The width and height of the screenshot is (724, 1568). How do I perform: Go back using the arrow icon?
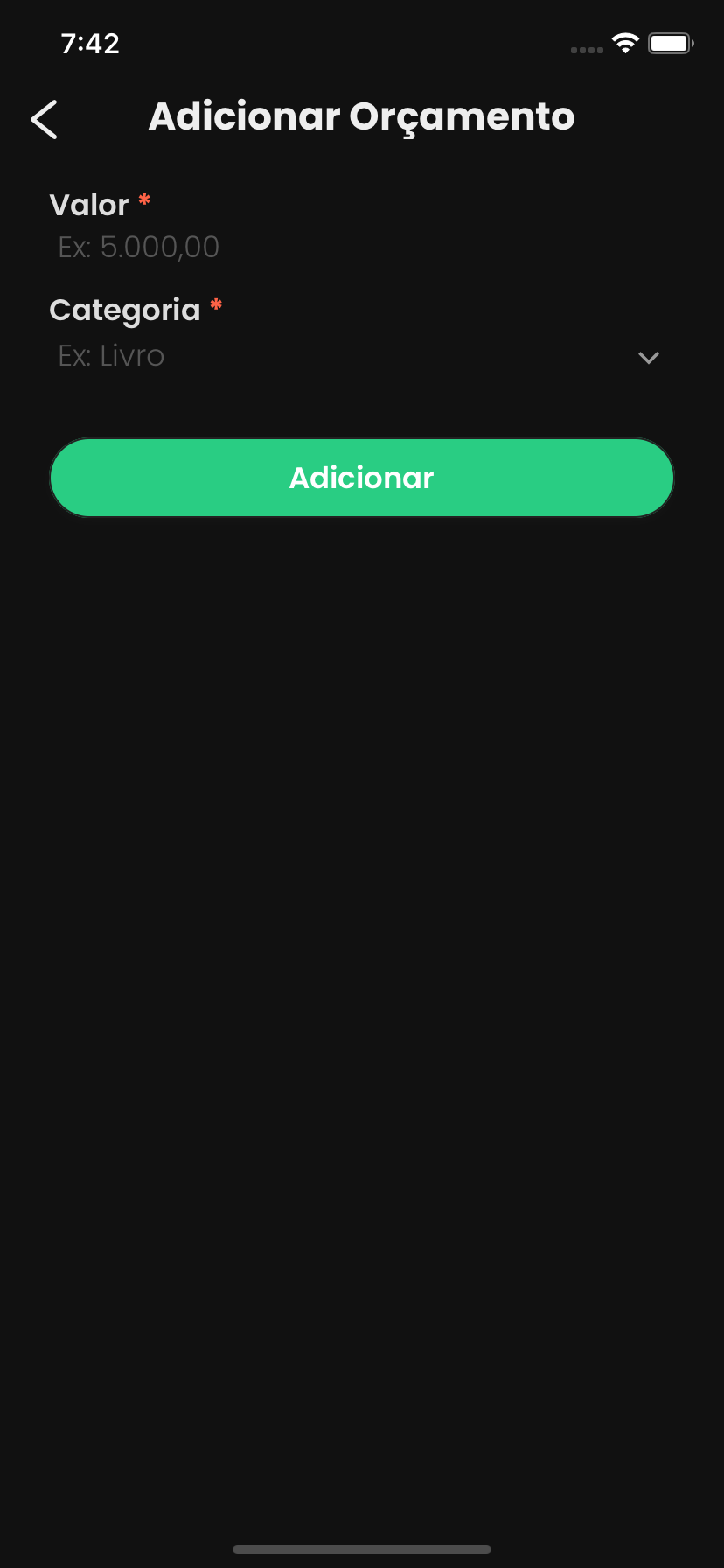pyautogui.click(x=44, y=119)
